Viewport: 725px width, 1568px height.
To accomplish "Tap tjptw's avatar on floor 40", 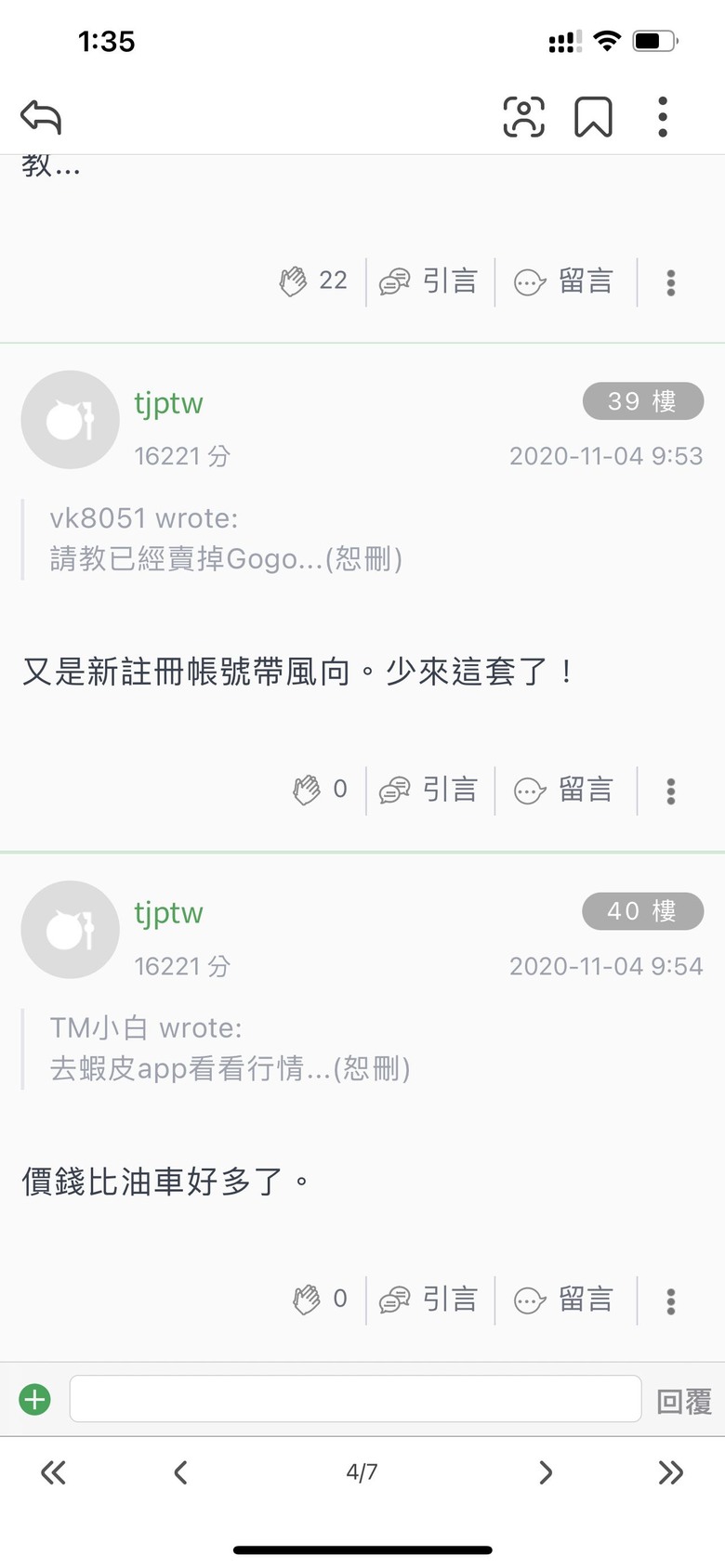I will (70, 929).
